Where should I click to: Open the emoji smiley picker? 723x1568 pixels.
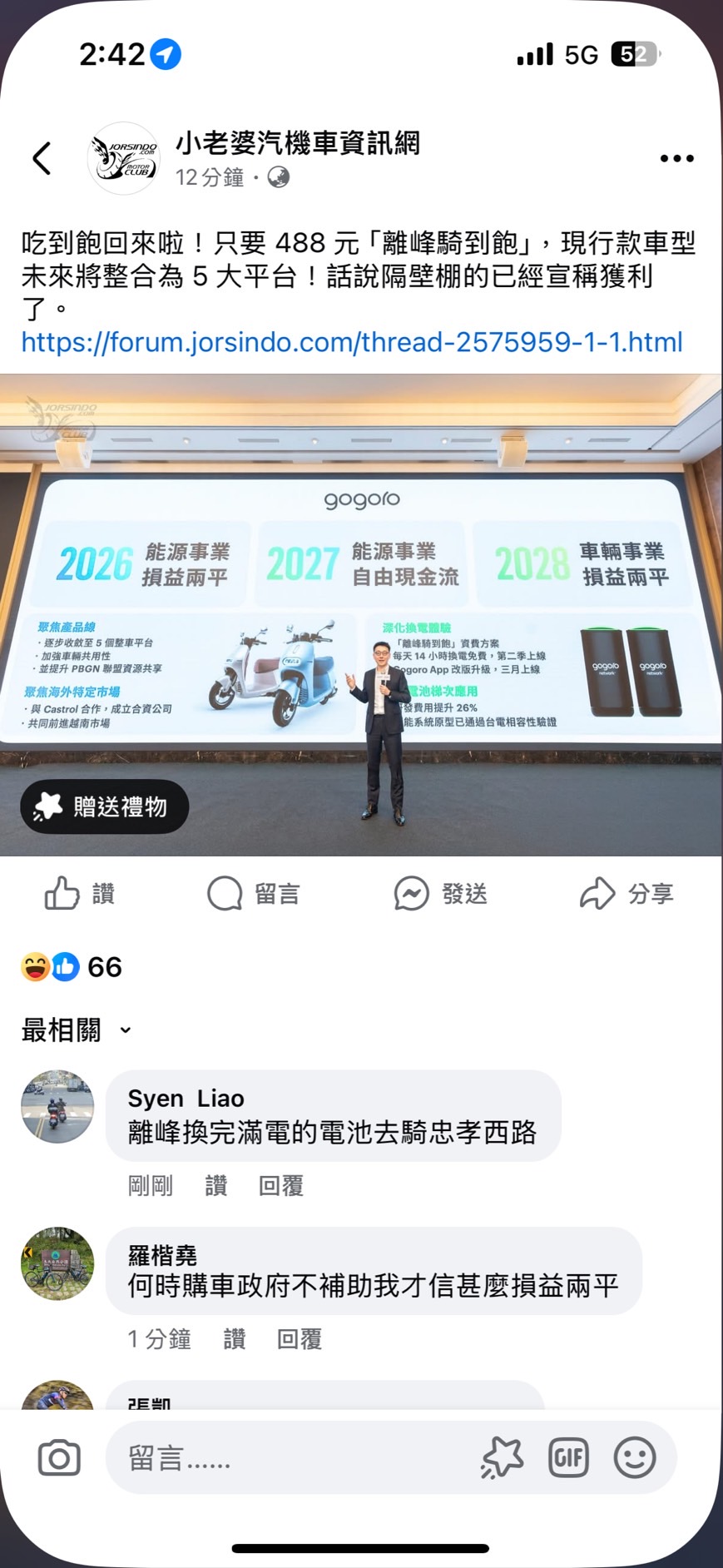point(635,1457)
